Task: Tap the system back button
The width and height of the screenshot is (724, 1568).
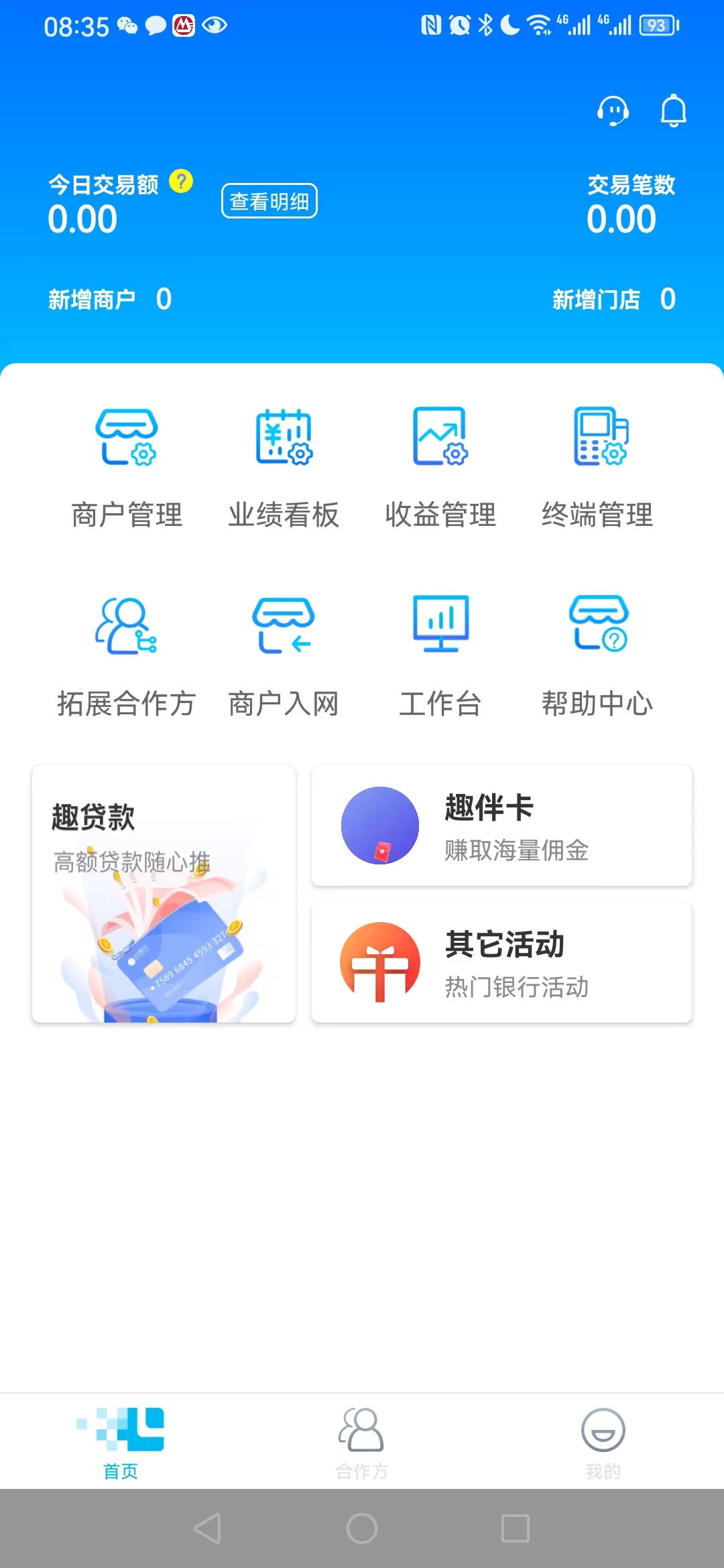Action: click(207, 1528)
